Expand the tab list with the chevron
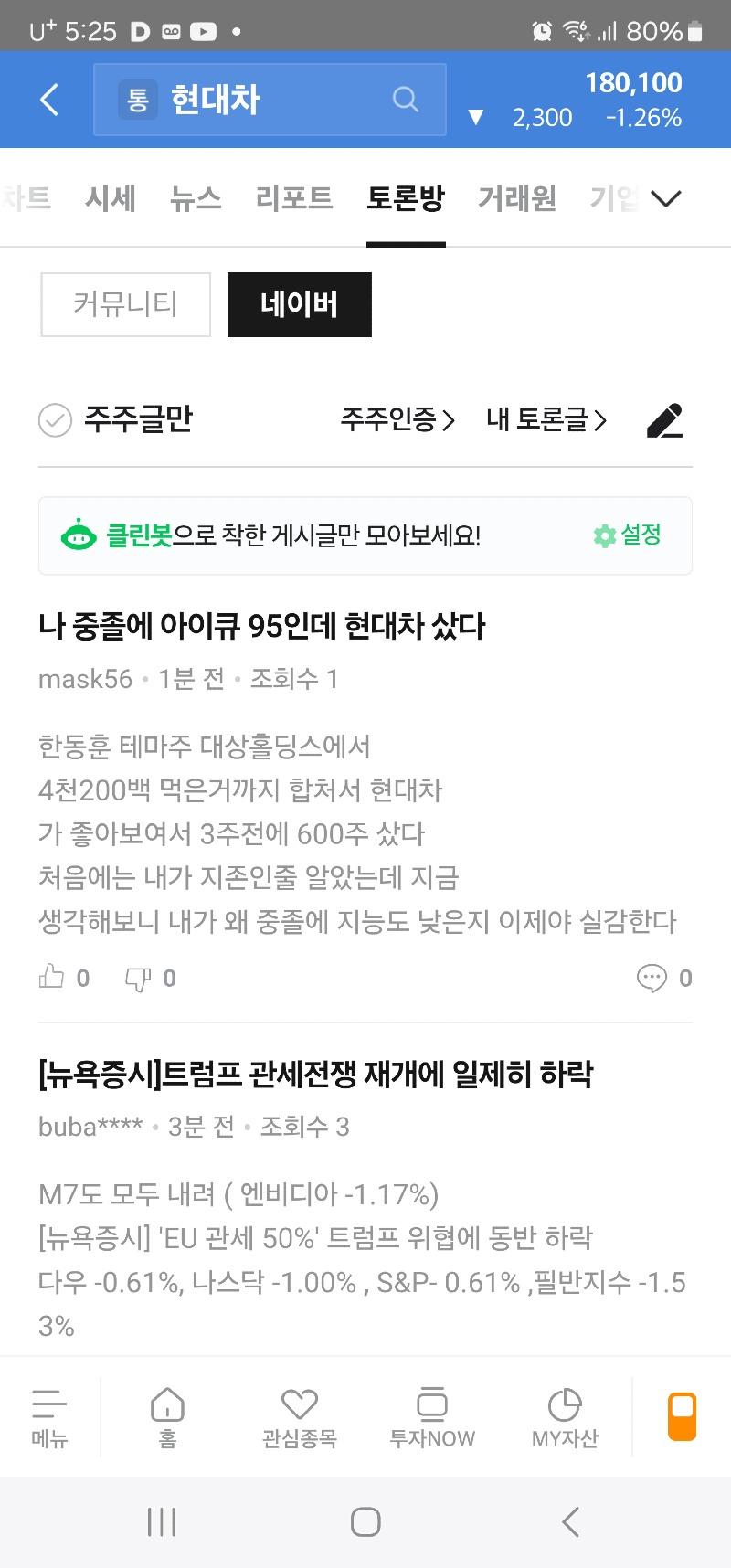Image resolution: width=731 pixels, height=1568 pixels. pos(666,198)
